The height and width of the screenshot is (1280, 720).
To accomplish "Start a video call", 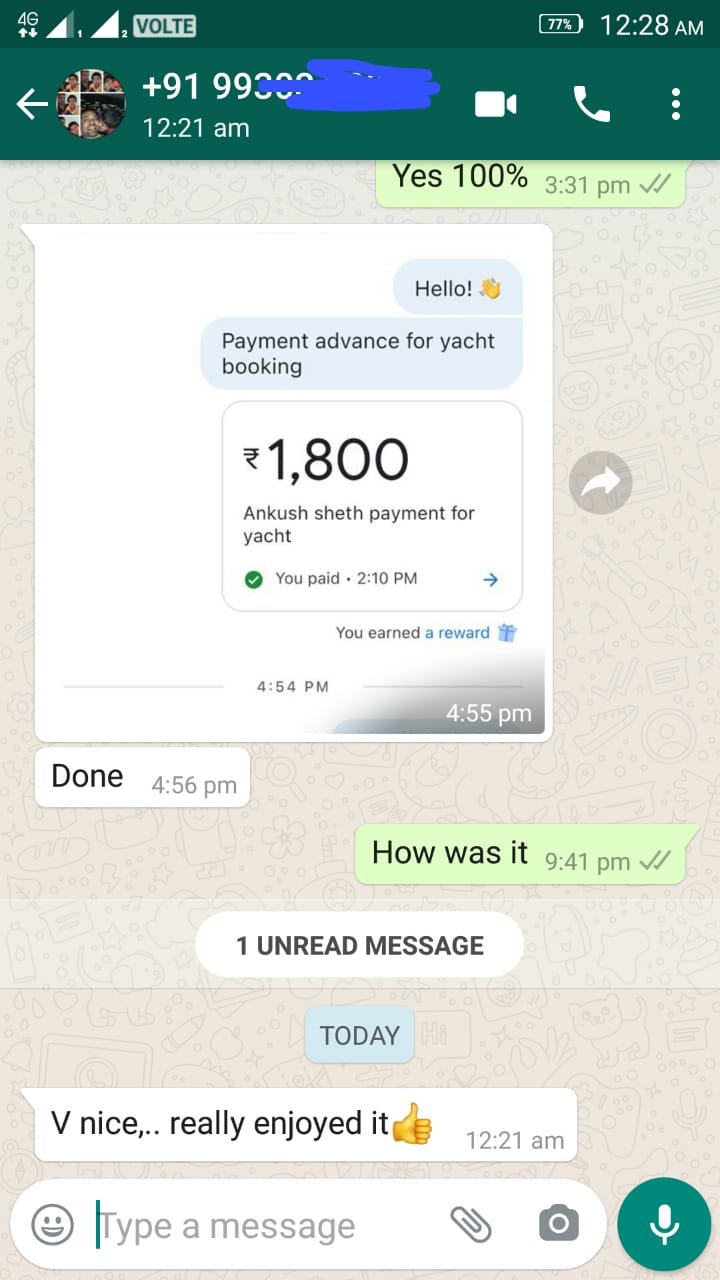I will point(496,104).
